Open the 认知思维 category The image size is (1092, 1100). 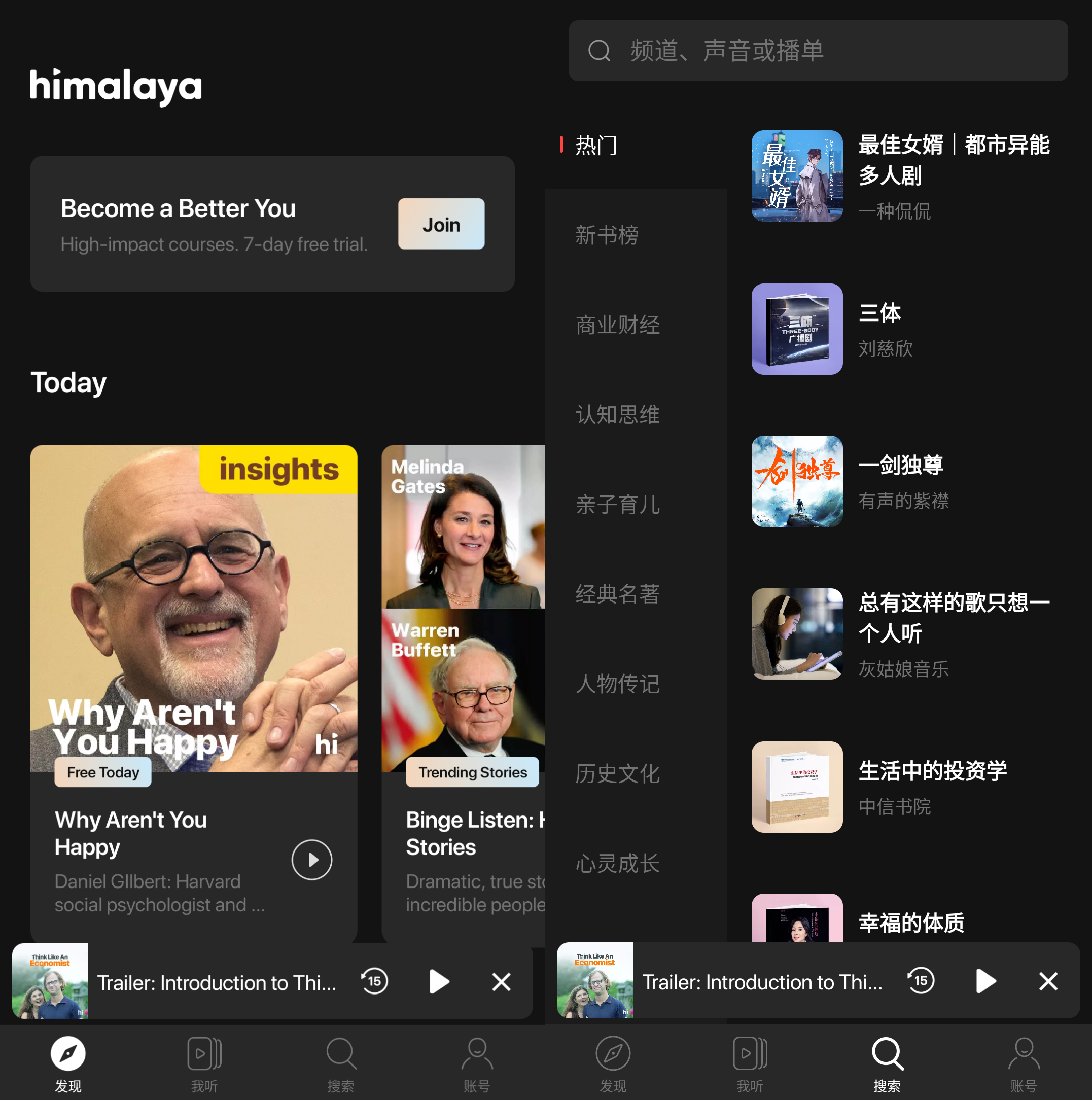point(617,414)
